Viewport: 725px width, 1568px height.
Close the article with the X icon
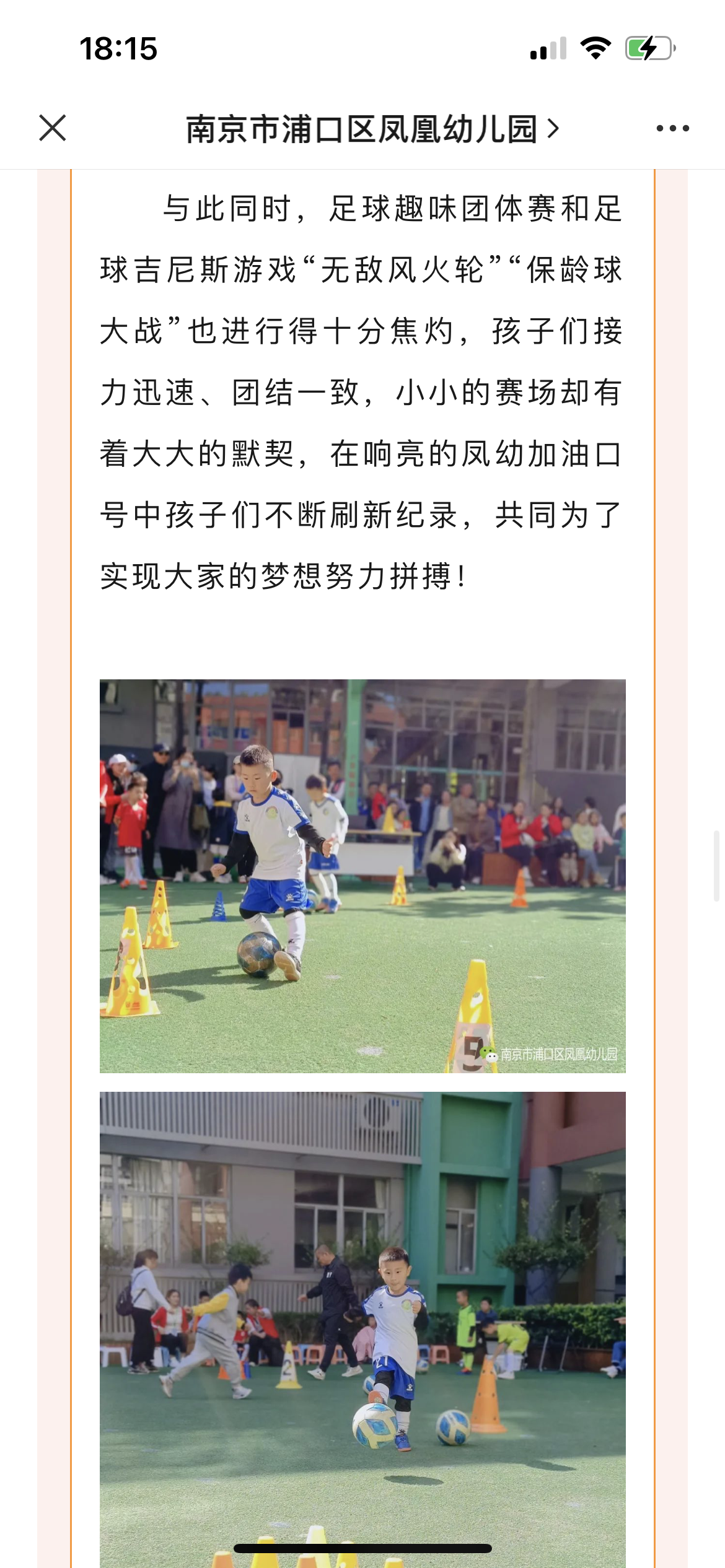point(53,128)
